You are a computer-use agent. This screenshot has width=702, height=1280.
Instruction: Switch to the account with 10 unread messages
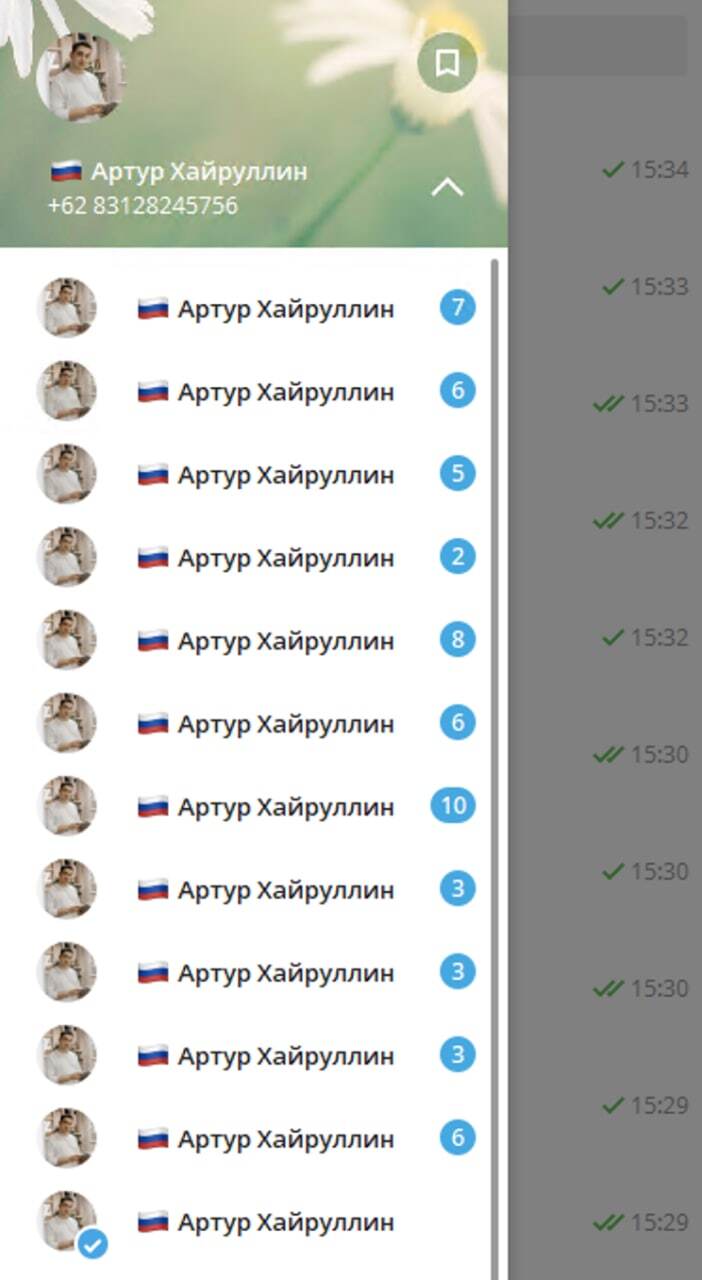click(x=265, y=806)
